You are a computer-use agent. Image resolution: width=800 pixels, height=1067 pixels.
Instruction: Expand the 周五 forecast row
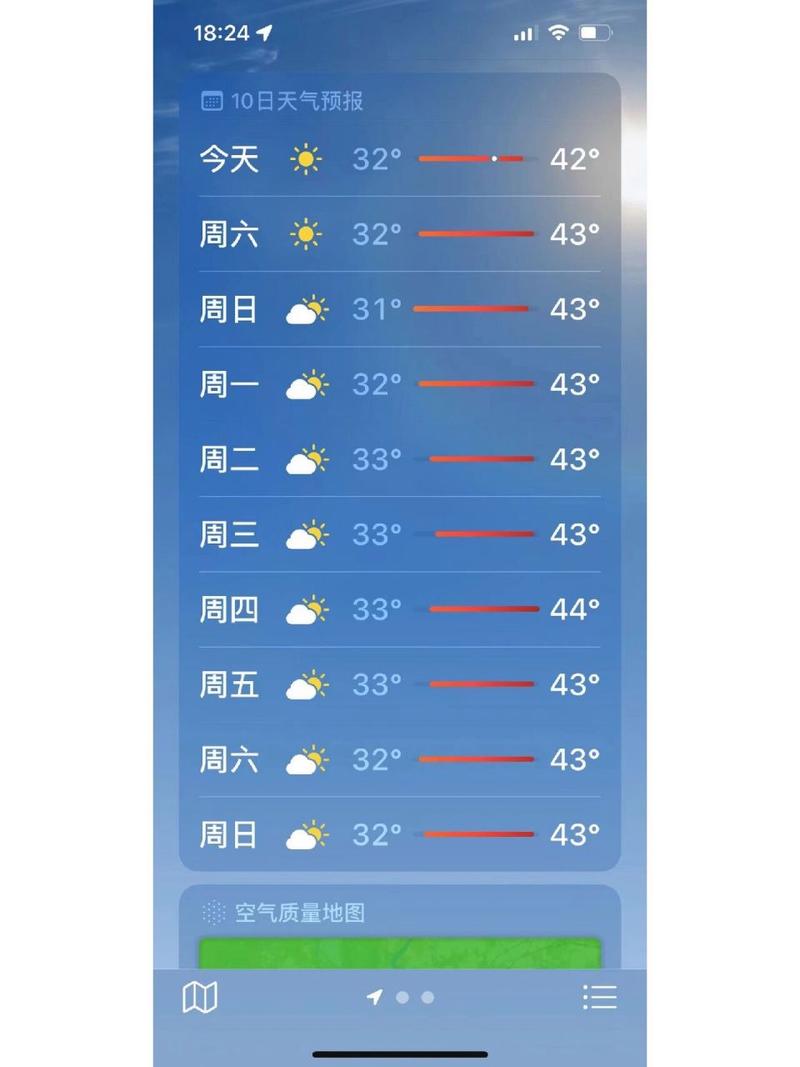[x=400, y=684]
